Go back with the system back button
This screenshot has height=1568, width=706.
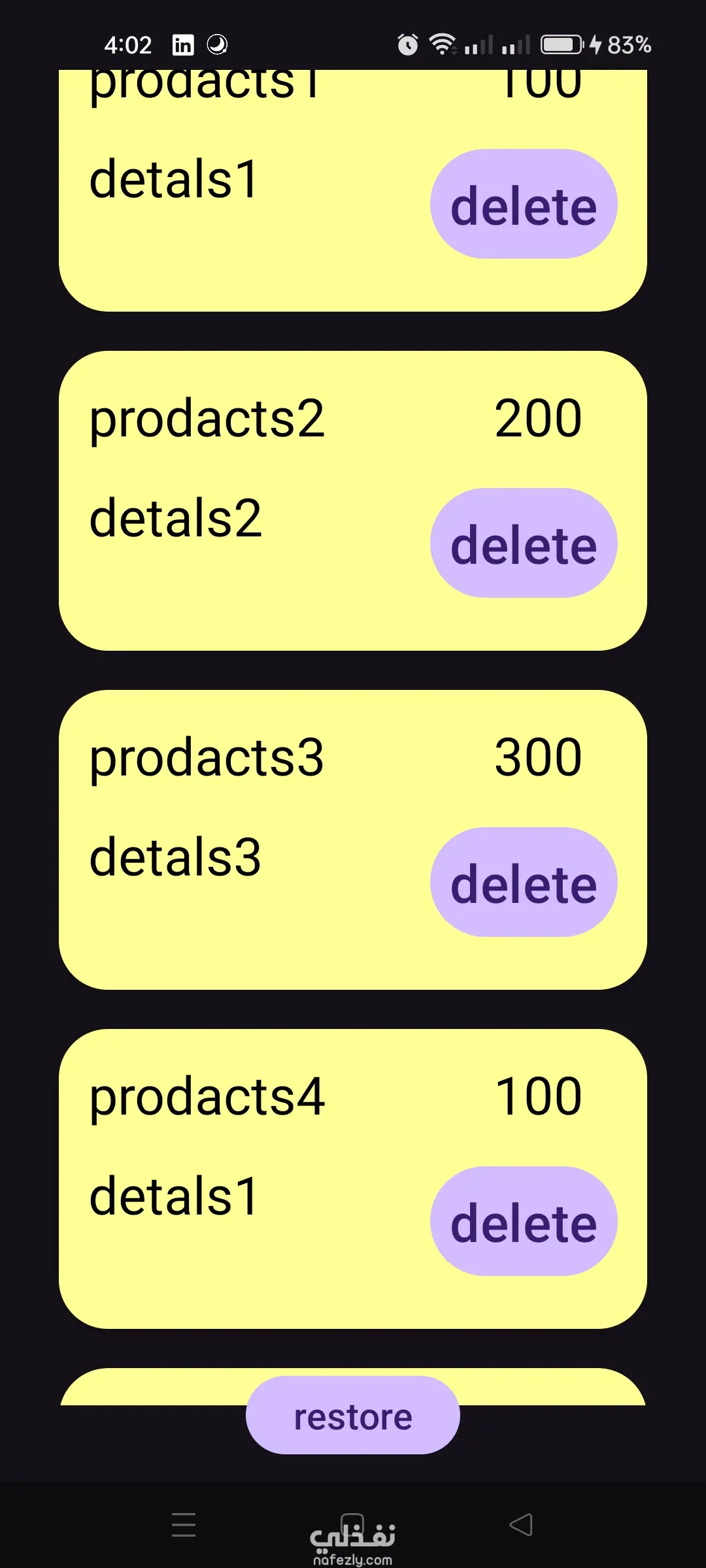[x=521, y=1525]
